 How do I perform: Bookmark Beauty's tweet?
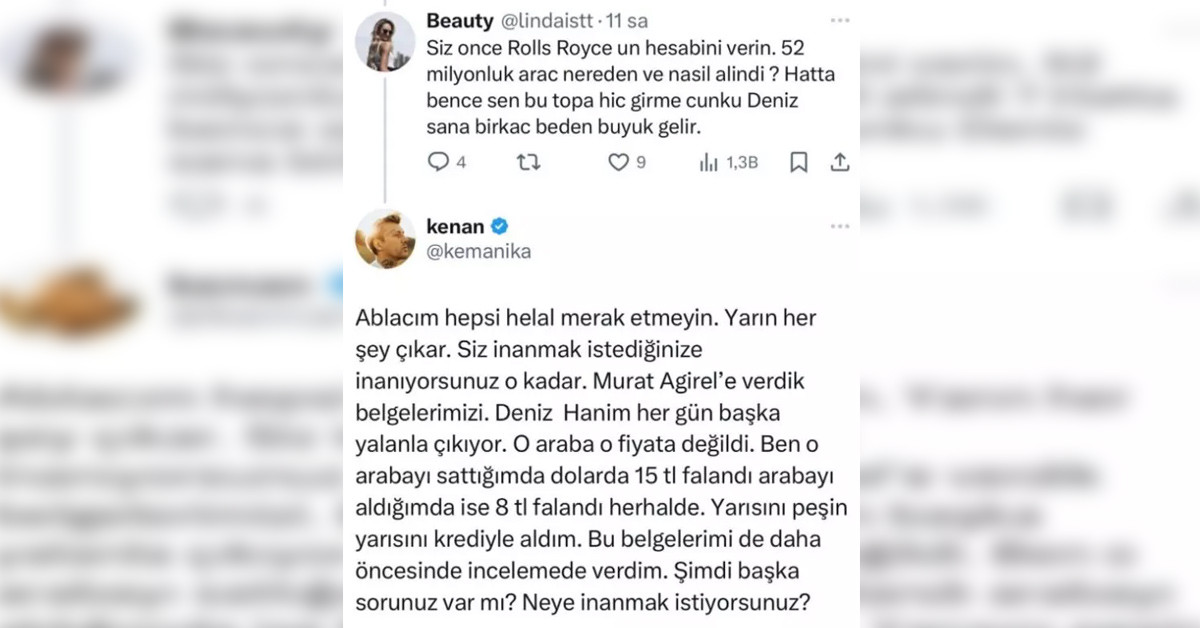(x=798, y=162)
